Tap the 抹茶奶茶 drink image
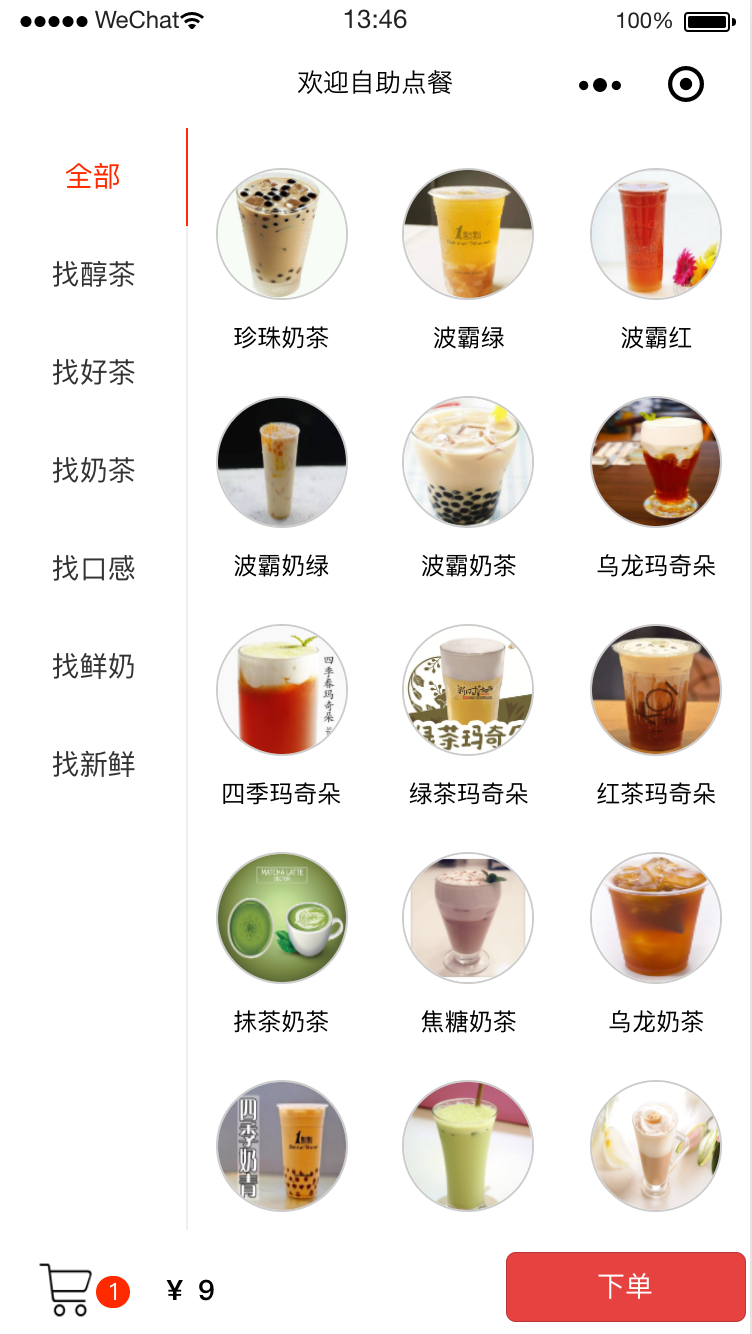752x1334 pixels. tap(281, 918)
